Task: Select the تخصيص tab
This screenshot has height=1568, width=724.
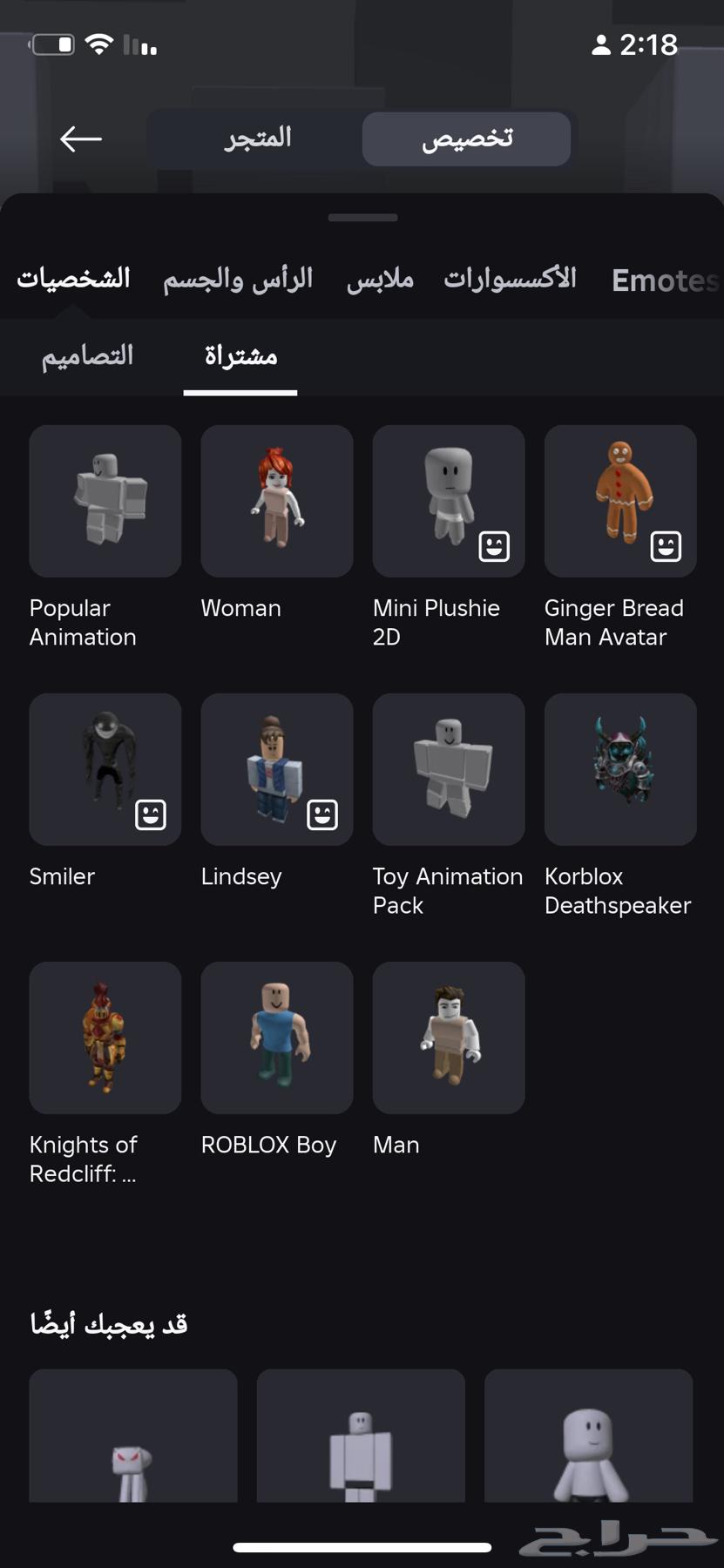Action: pyautogui.click(x=466, y=139)
